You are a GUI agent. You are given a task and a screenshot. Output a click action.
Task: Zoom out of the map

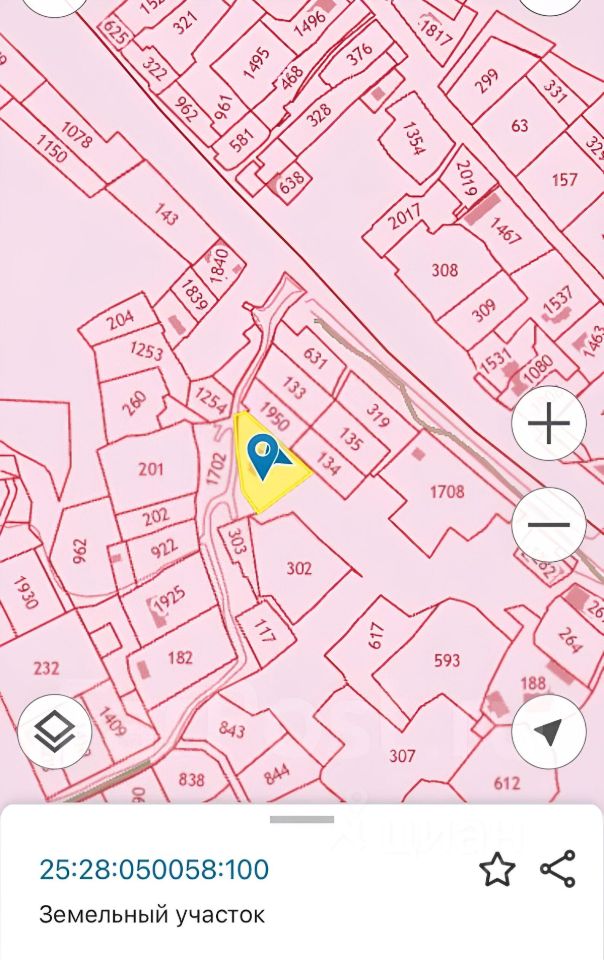pyautogui.click(x=548, y=524)
